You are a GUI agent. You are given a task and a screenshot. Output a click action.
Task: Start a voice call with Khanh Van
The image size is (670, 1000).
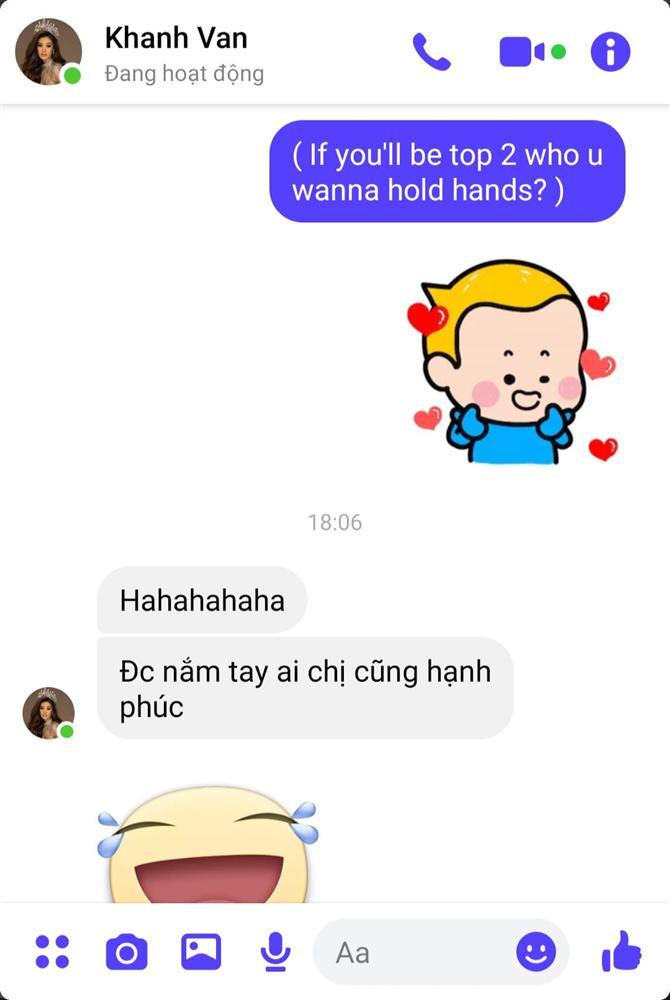coord(431,52)
